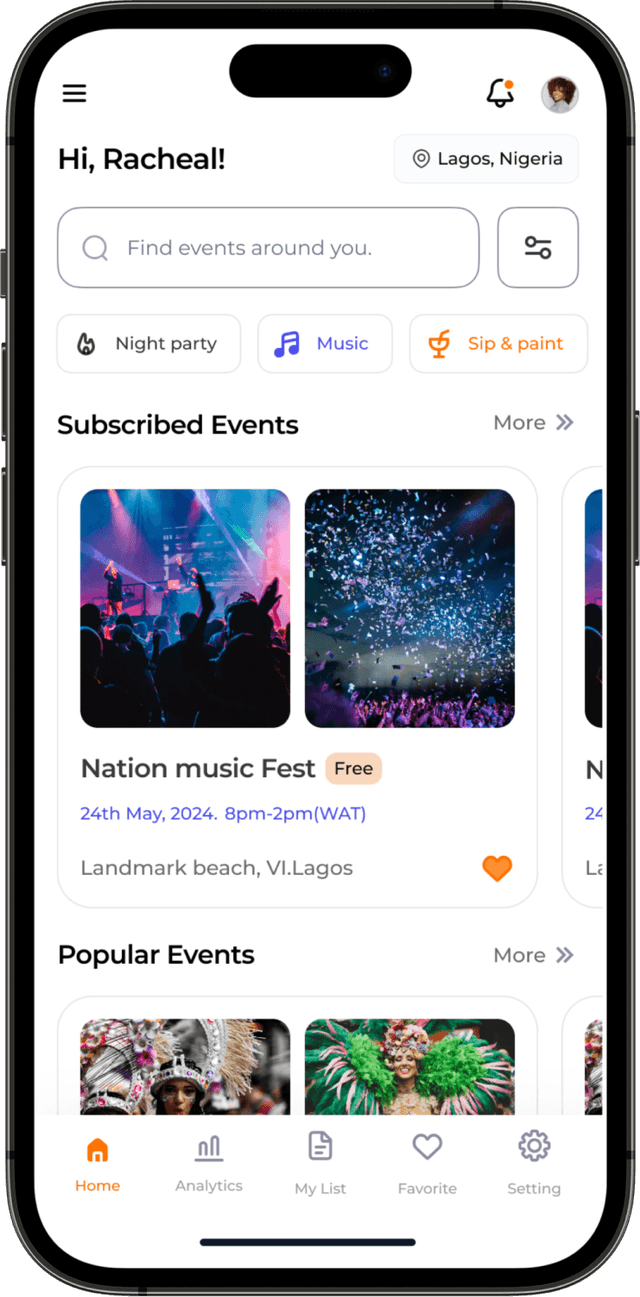The height and width of the screenshot is (1297, 640).
Task: Go to the Home tab
Action: (97, 1164)
